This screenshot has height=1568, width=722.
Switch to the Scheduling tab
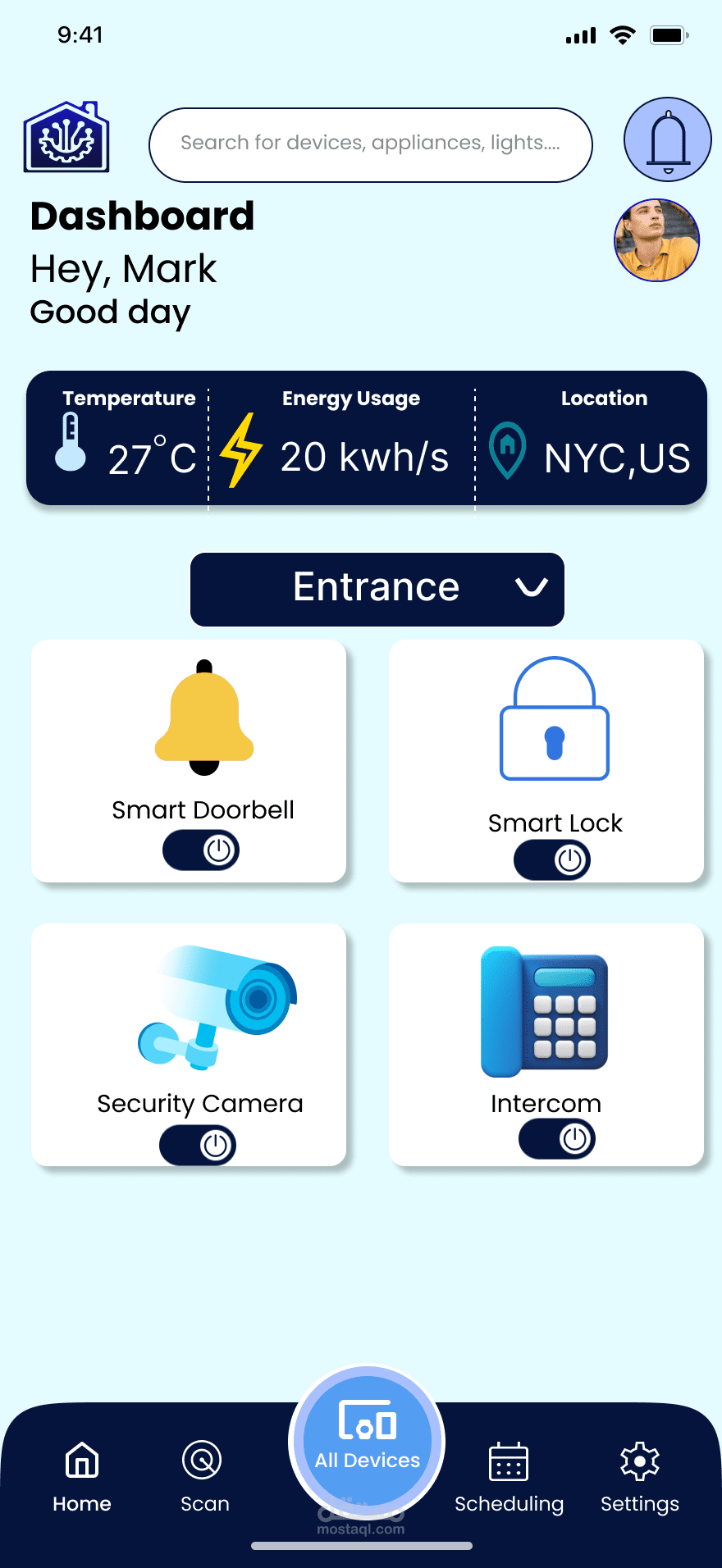click(x=509, y=1477)
